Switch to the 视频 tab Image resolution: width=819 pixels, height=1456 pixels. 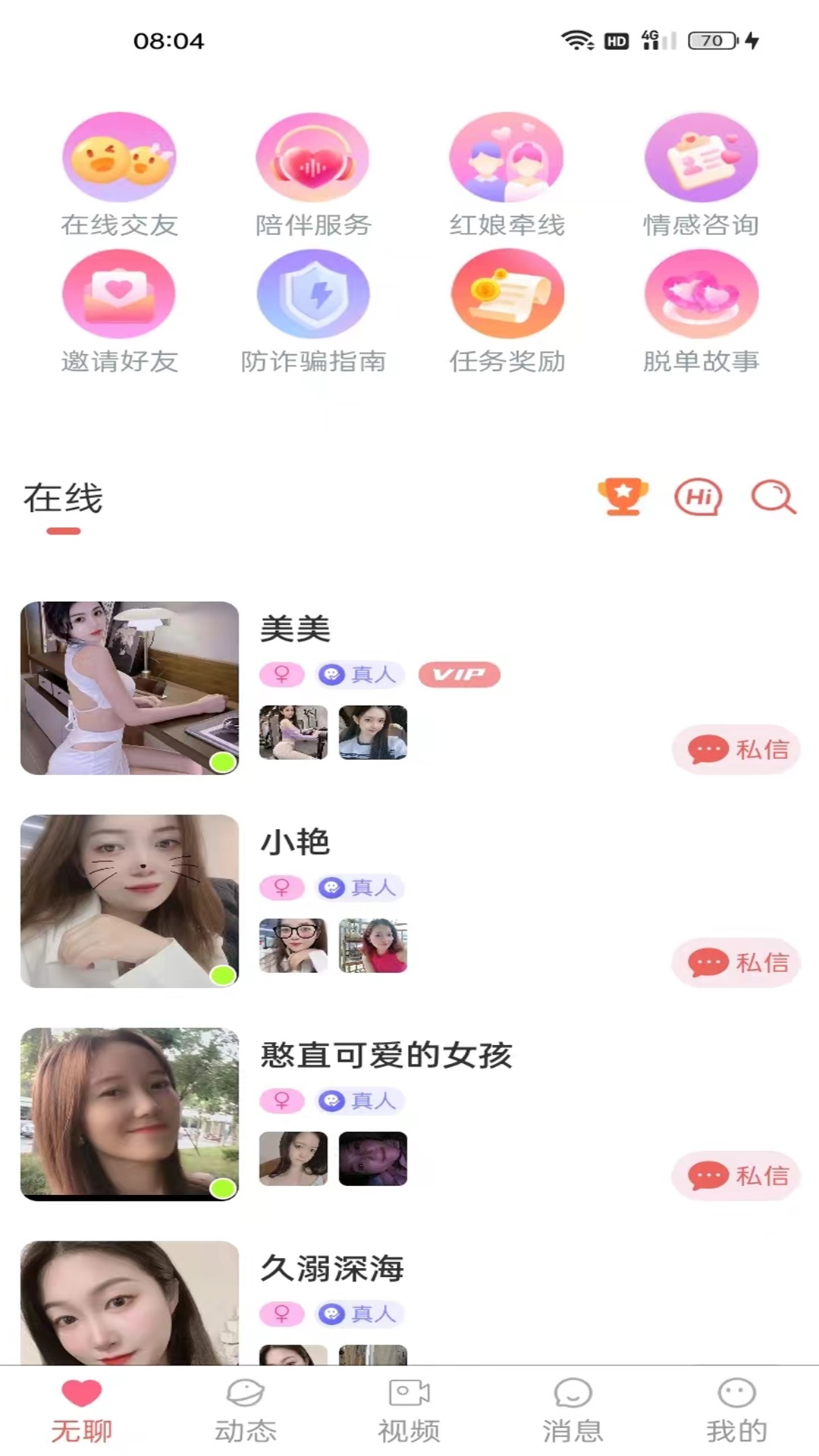point(409,1410)
